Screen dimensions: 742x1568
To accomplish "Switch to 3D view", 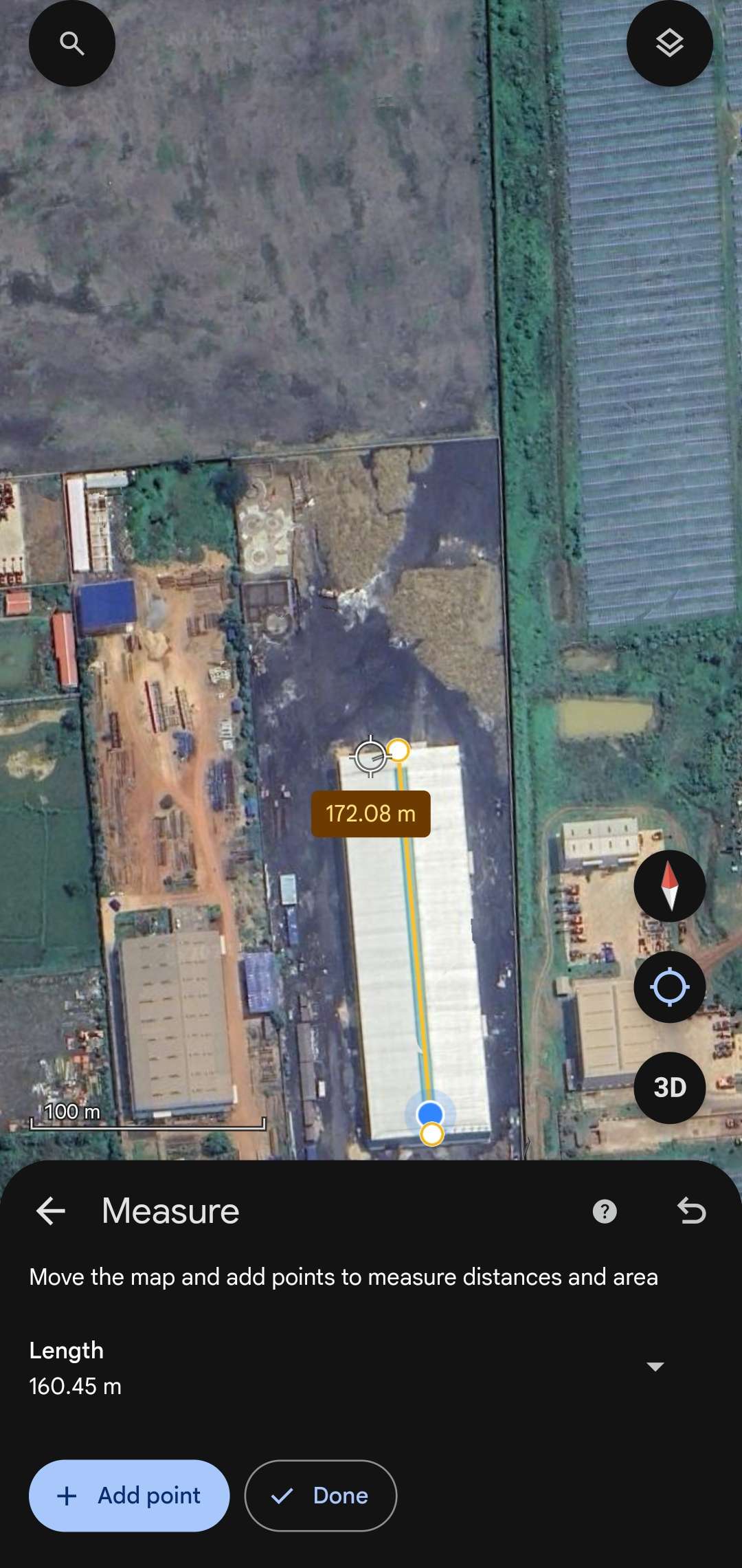I will coord(669,1087).
